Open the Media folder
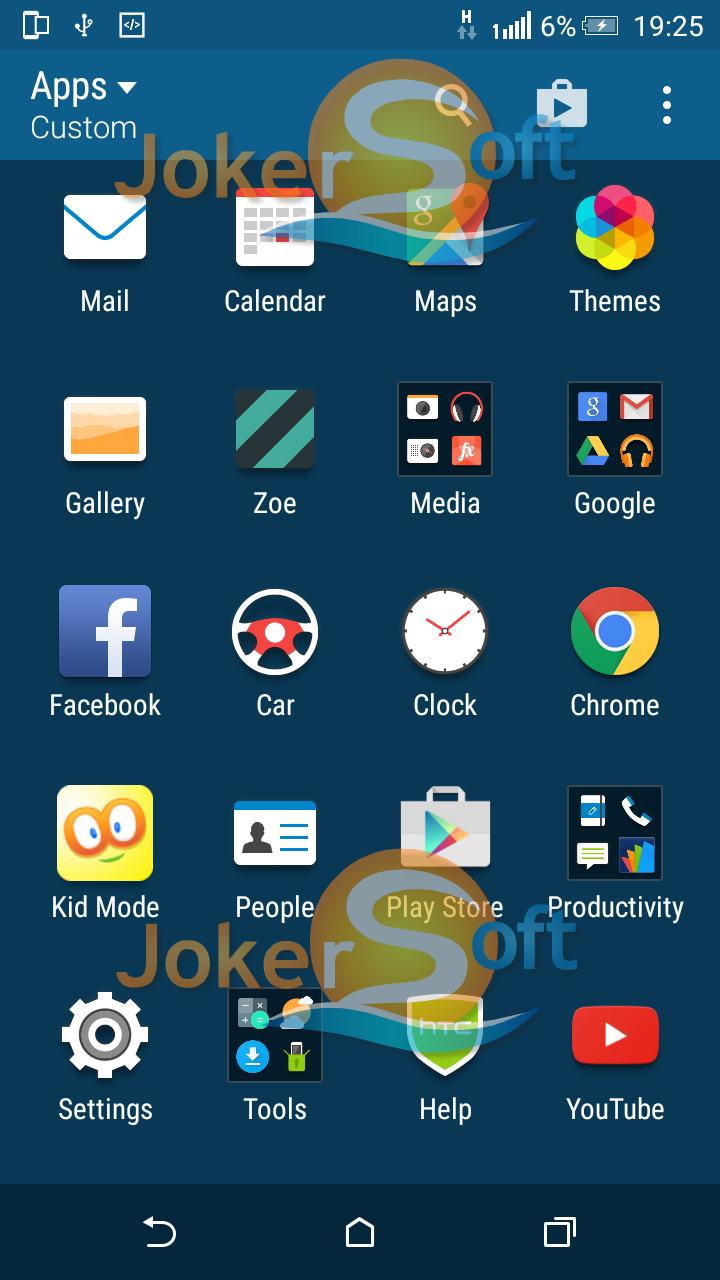 pyautogui.click(x=445, y=431)
